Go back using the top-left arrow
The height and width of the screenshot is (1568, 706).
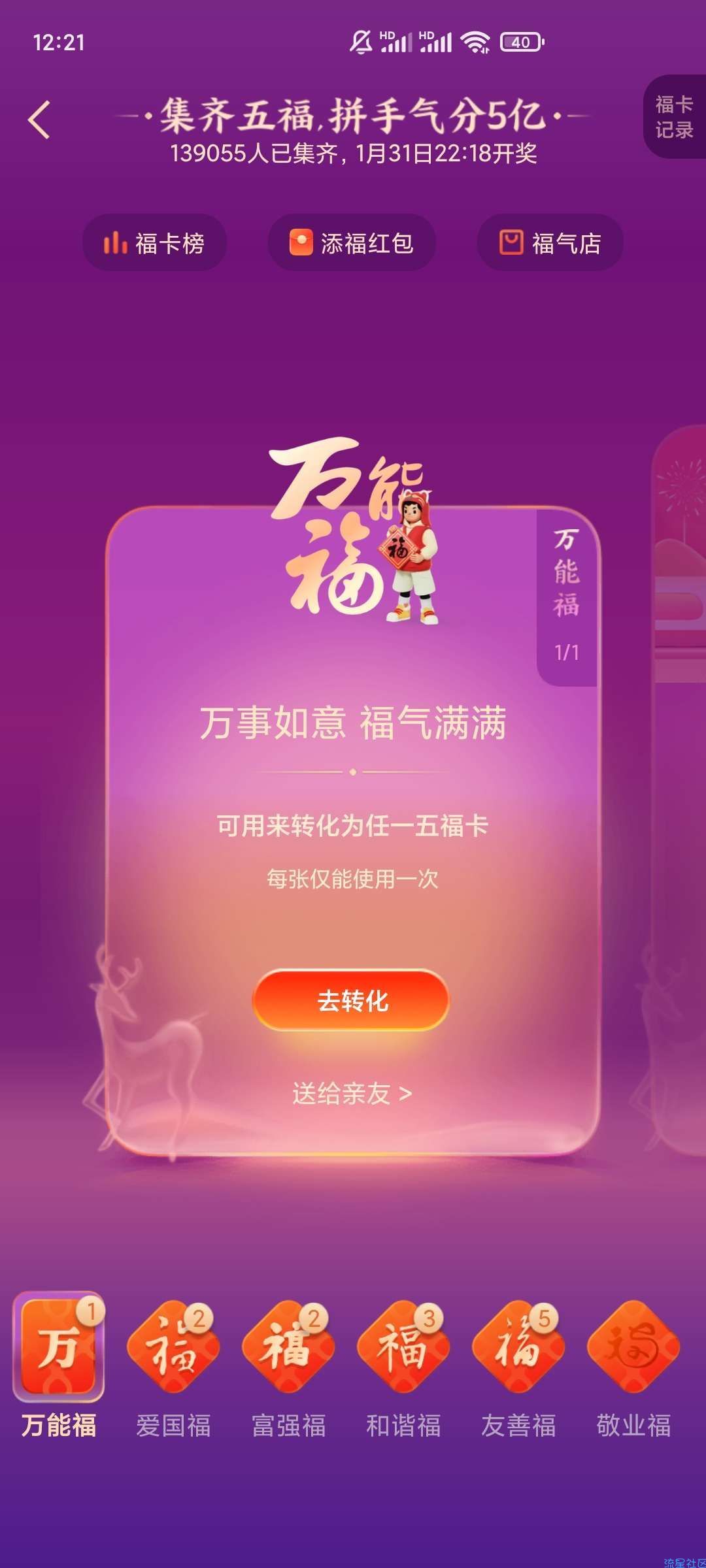tap(39, 120)
